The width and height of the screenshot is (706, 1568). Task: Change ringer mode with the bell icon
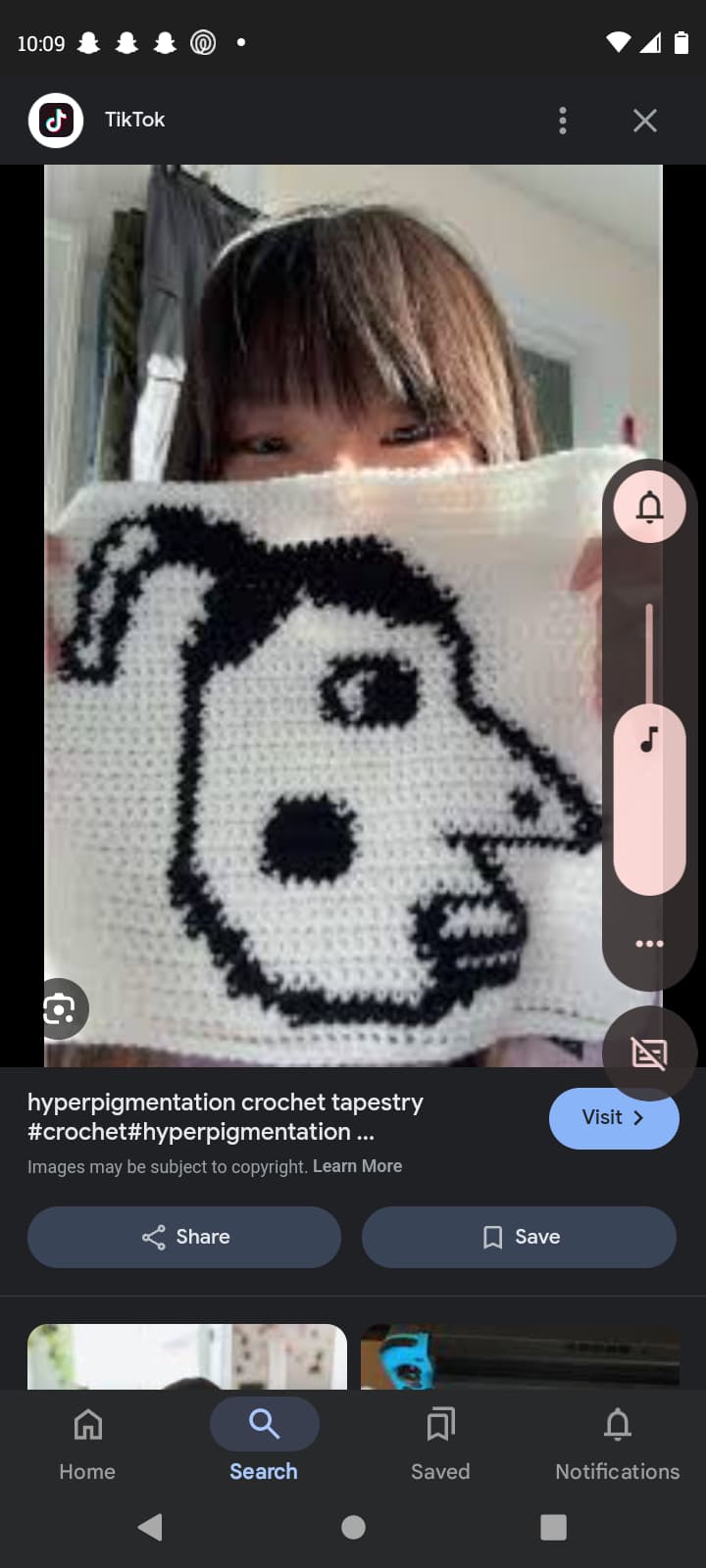(x=649, y=507)
